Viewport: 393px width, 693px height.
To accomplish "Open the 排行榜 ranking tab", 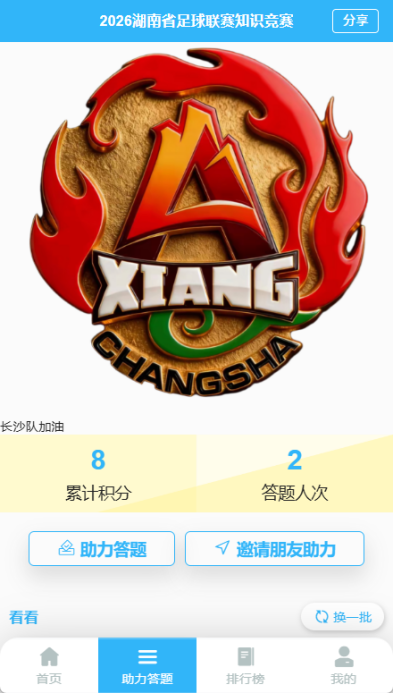I will tap(245, 665).
